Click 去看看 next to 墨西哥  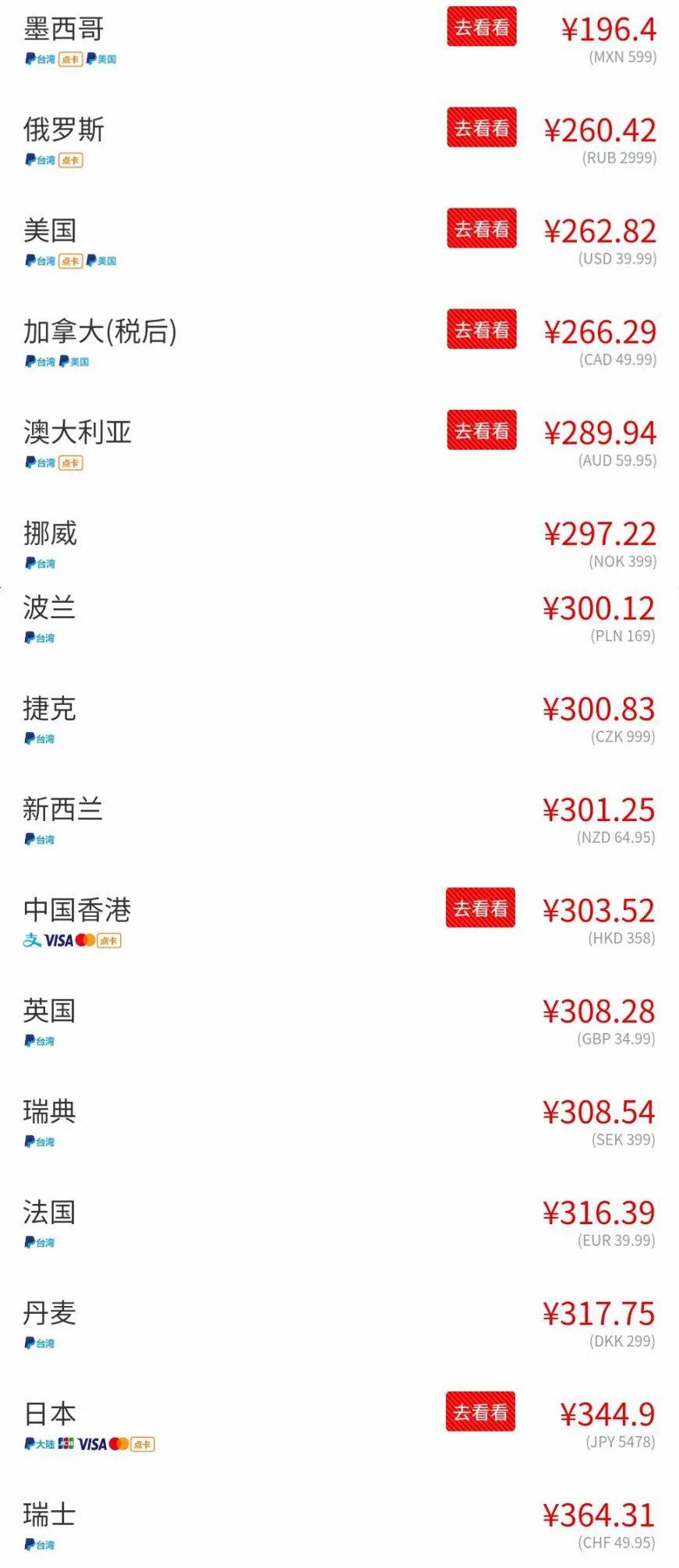tap(481, 27)
